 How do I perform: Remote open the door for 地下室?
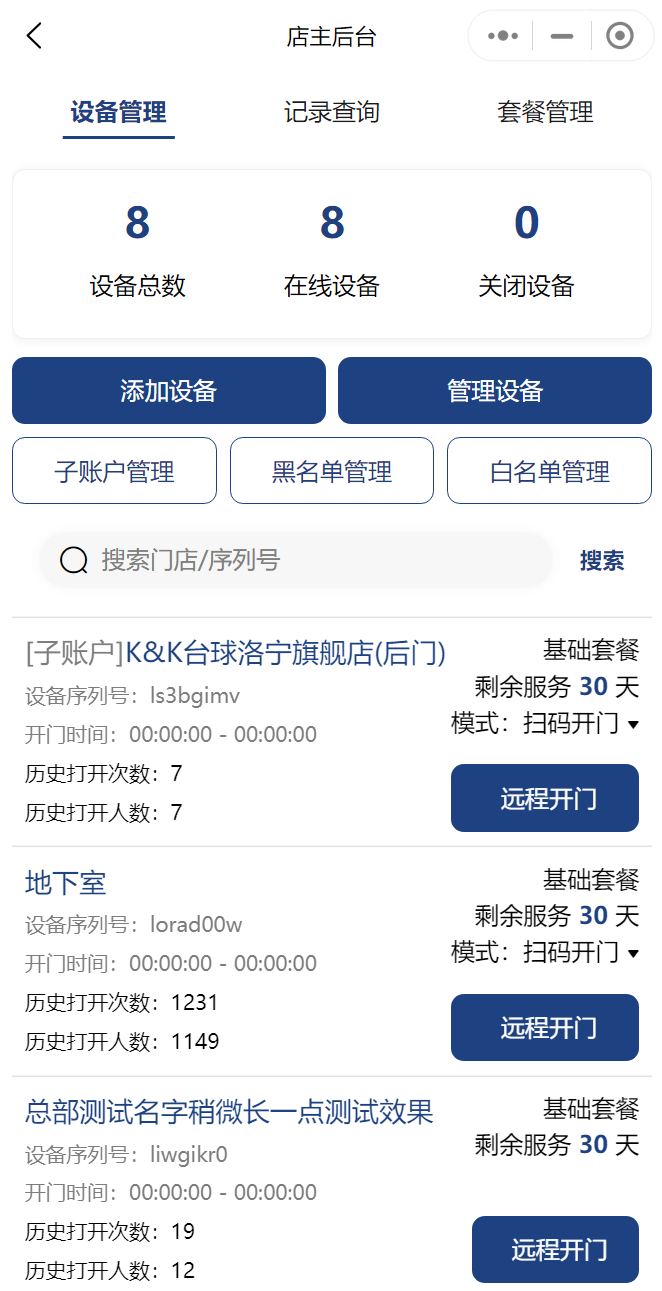545,1027
